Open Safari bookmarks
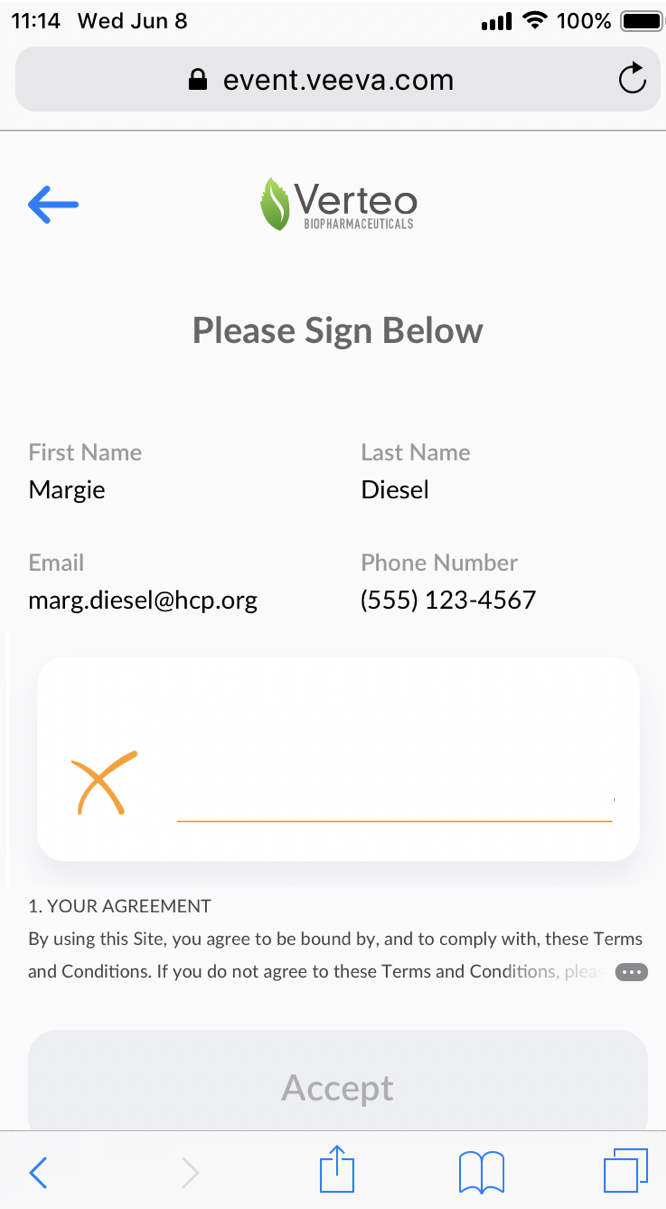This screenshot has width=666, height=1209. tap(481, 1172)
